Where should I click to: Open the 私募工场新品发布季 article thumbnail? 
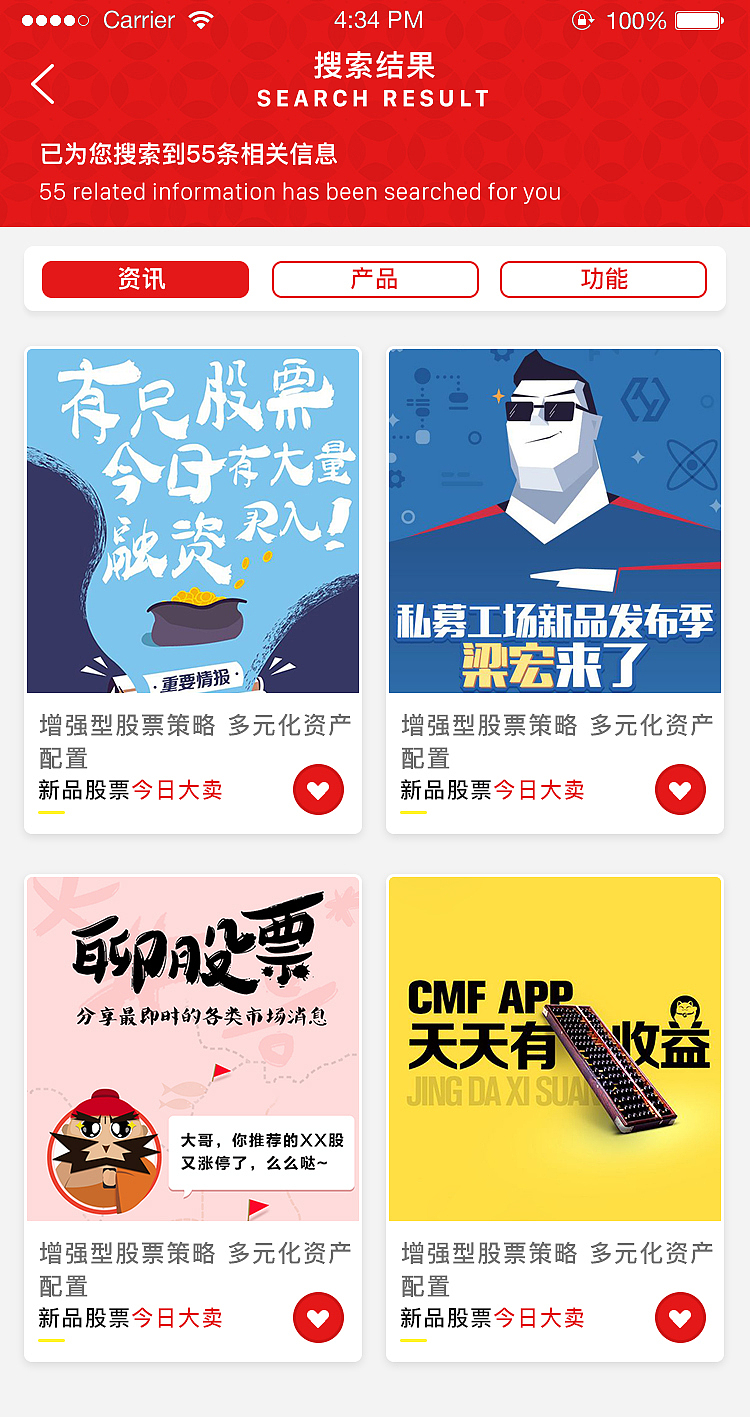coord(555,520)
